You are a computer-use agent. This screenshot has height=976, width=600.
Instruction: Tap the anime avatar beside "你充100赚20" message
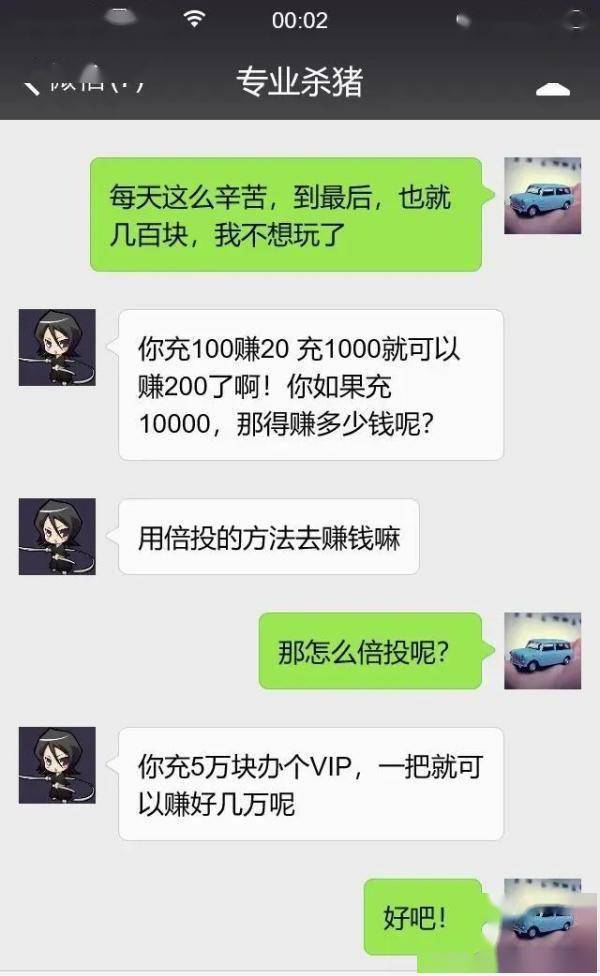tap(57, 347)
